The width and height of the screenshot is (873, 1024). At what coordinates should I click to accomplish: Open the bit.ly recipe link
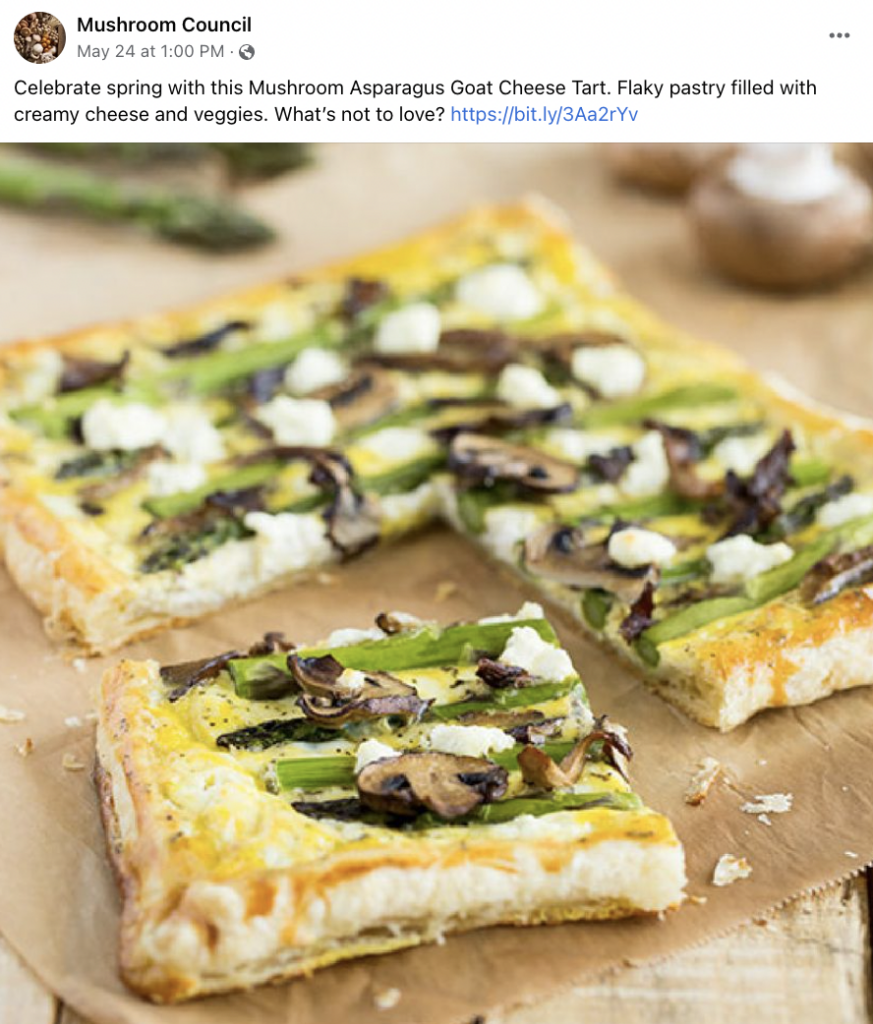543,114
